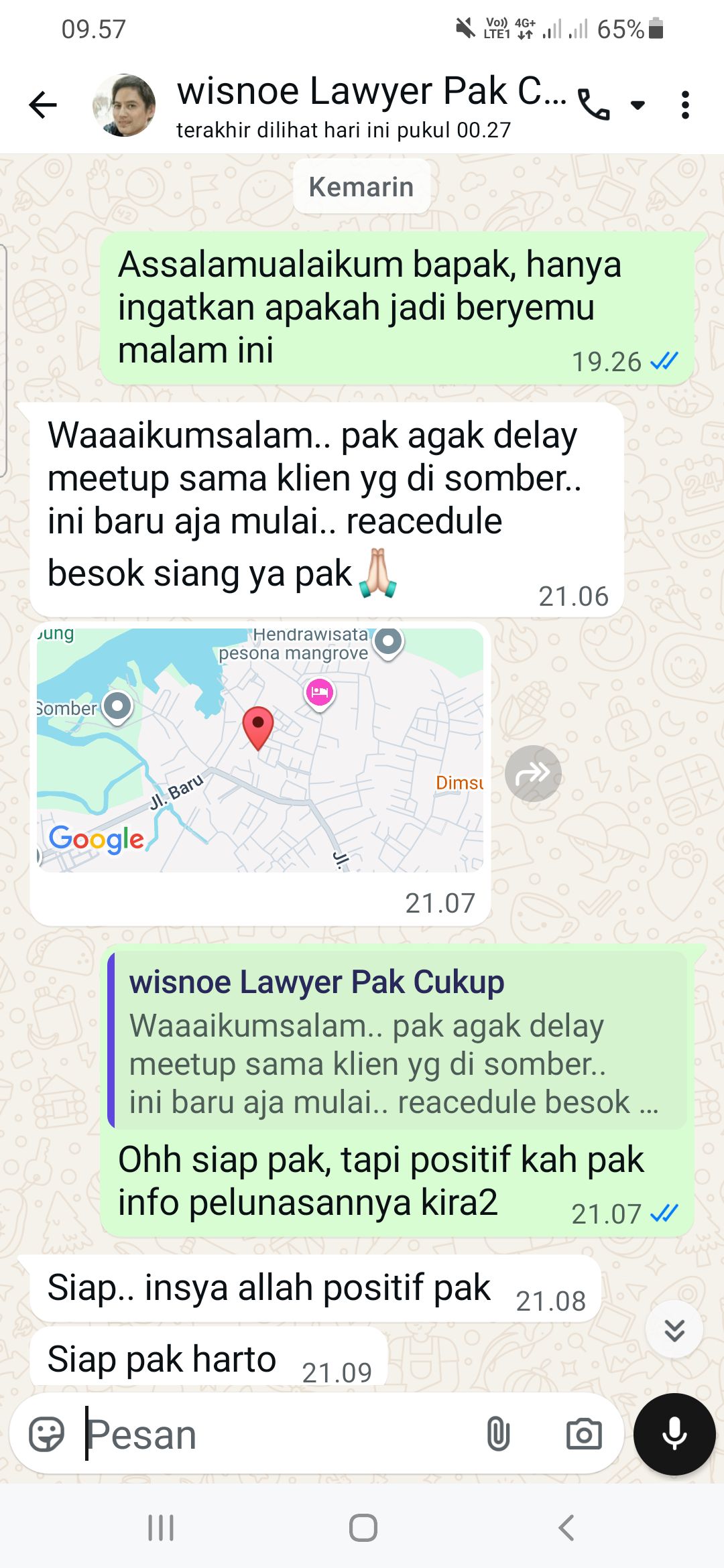Jump to the latest messages
This screenshot has height=1568, width=724.
(x=674, y=1329)
